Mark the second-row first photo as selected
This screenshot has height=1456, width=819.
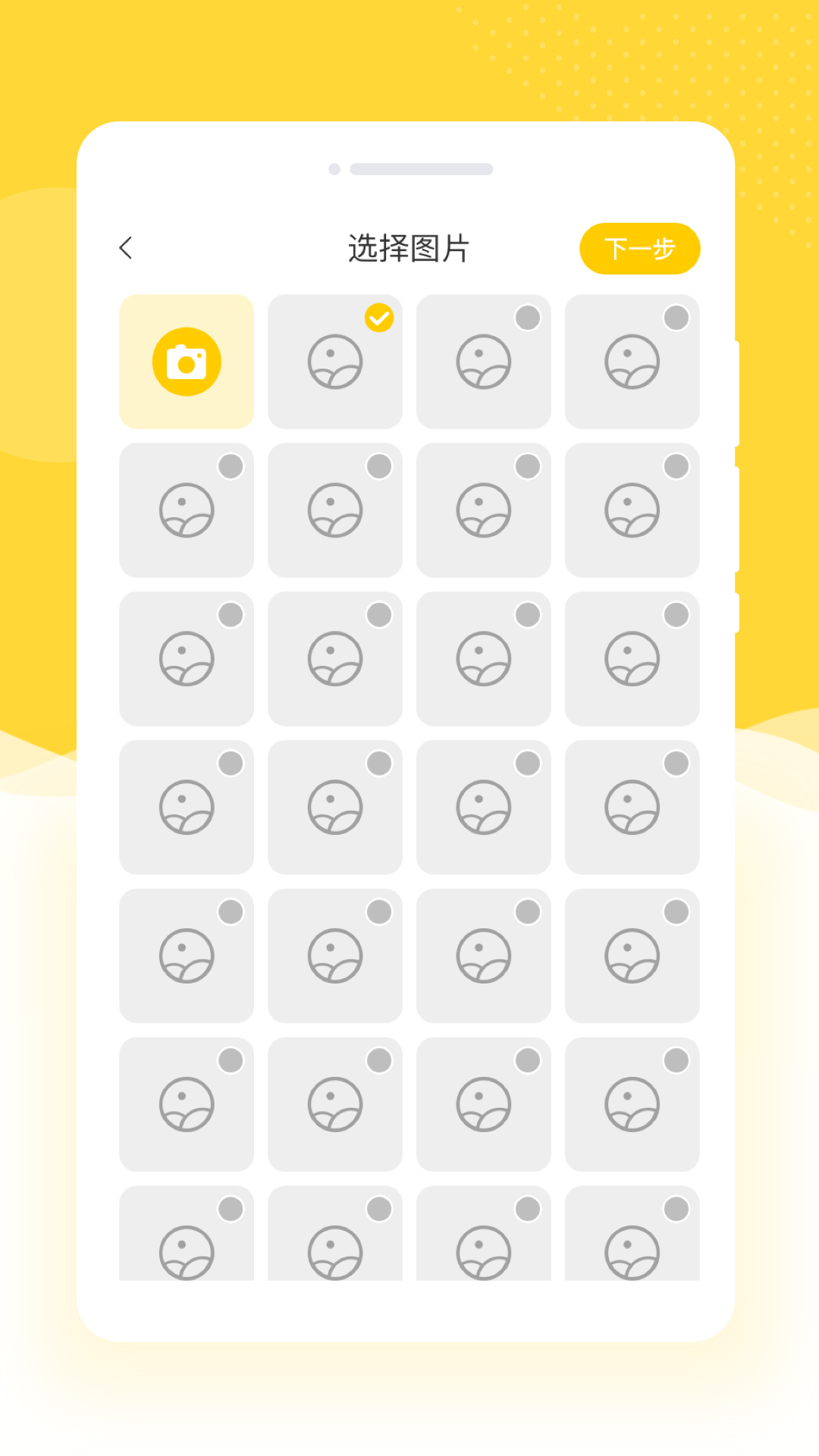(x=231, y=467)
